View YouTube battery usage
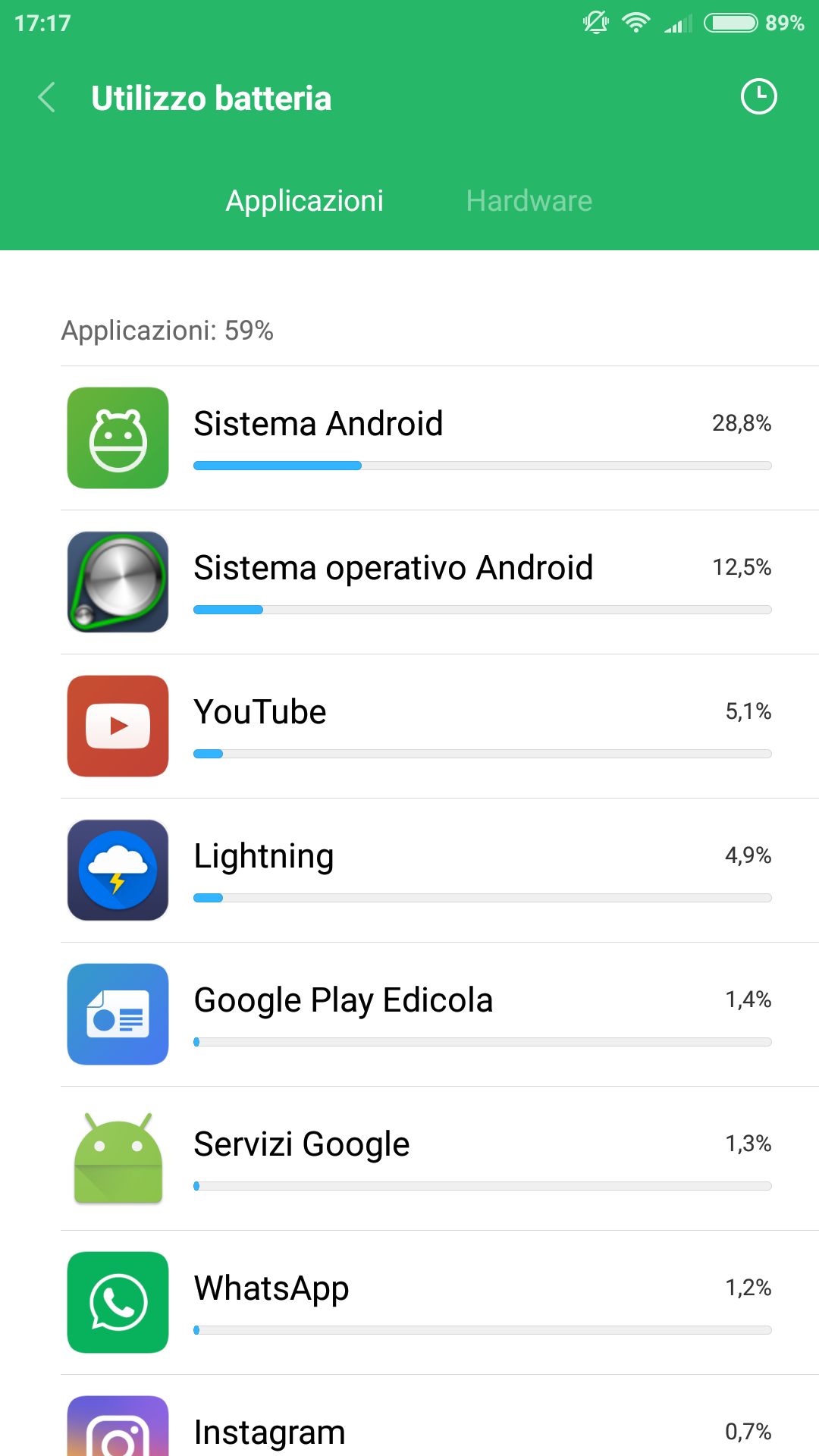Image resolution: width=819 pixels, height=1456 pixels. pyautogui.click(x=440, y=726)
